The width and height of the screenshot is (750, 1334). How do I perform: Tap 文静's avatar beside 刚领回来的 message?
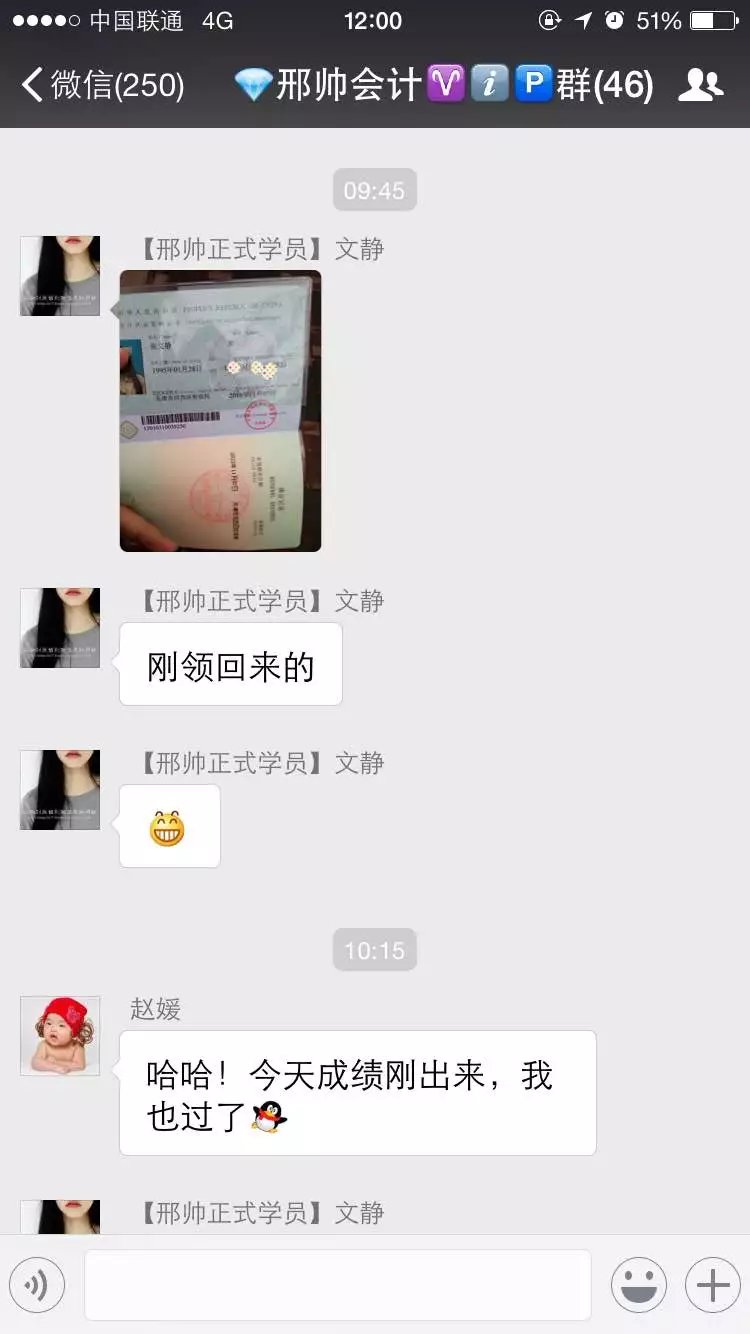60,628
